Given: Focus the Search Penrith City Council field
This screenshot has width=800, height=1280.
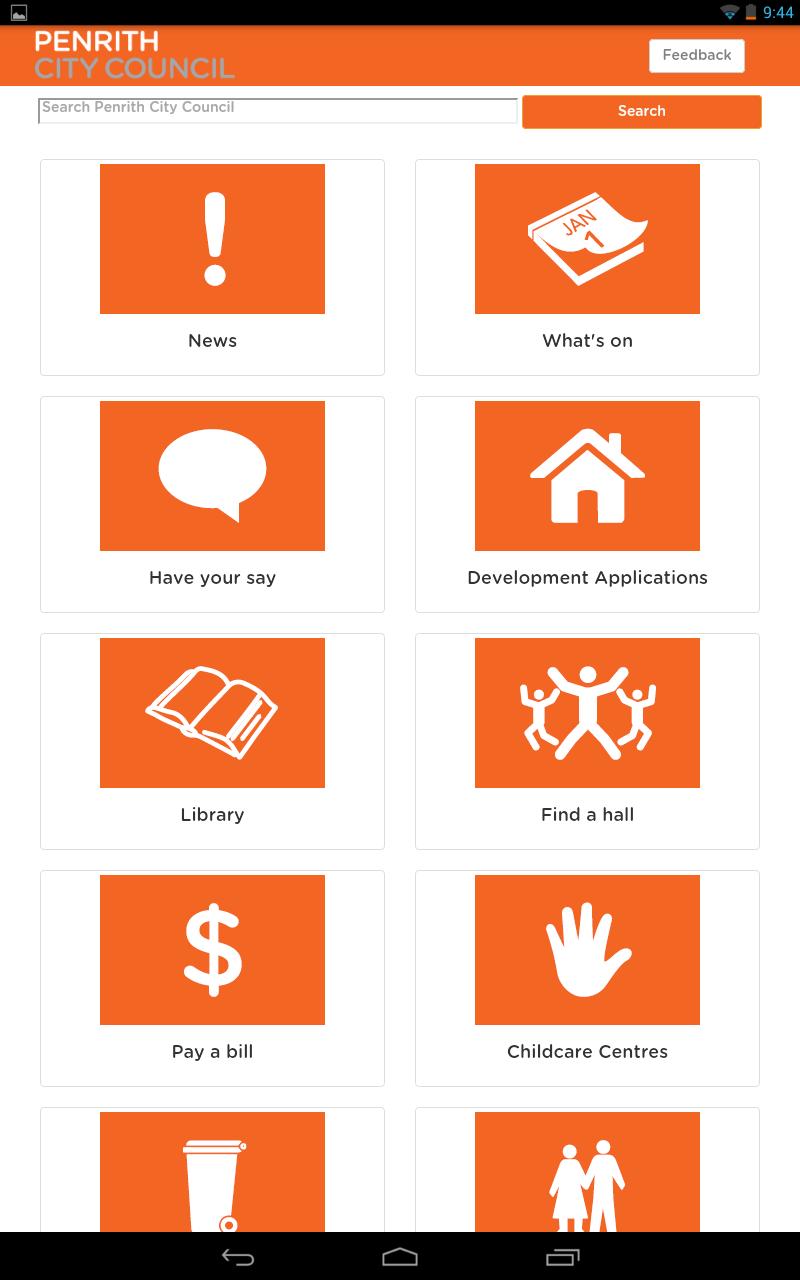Looking at the screenshot, I should coord(278,110).
